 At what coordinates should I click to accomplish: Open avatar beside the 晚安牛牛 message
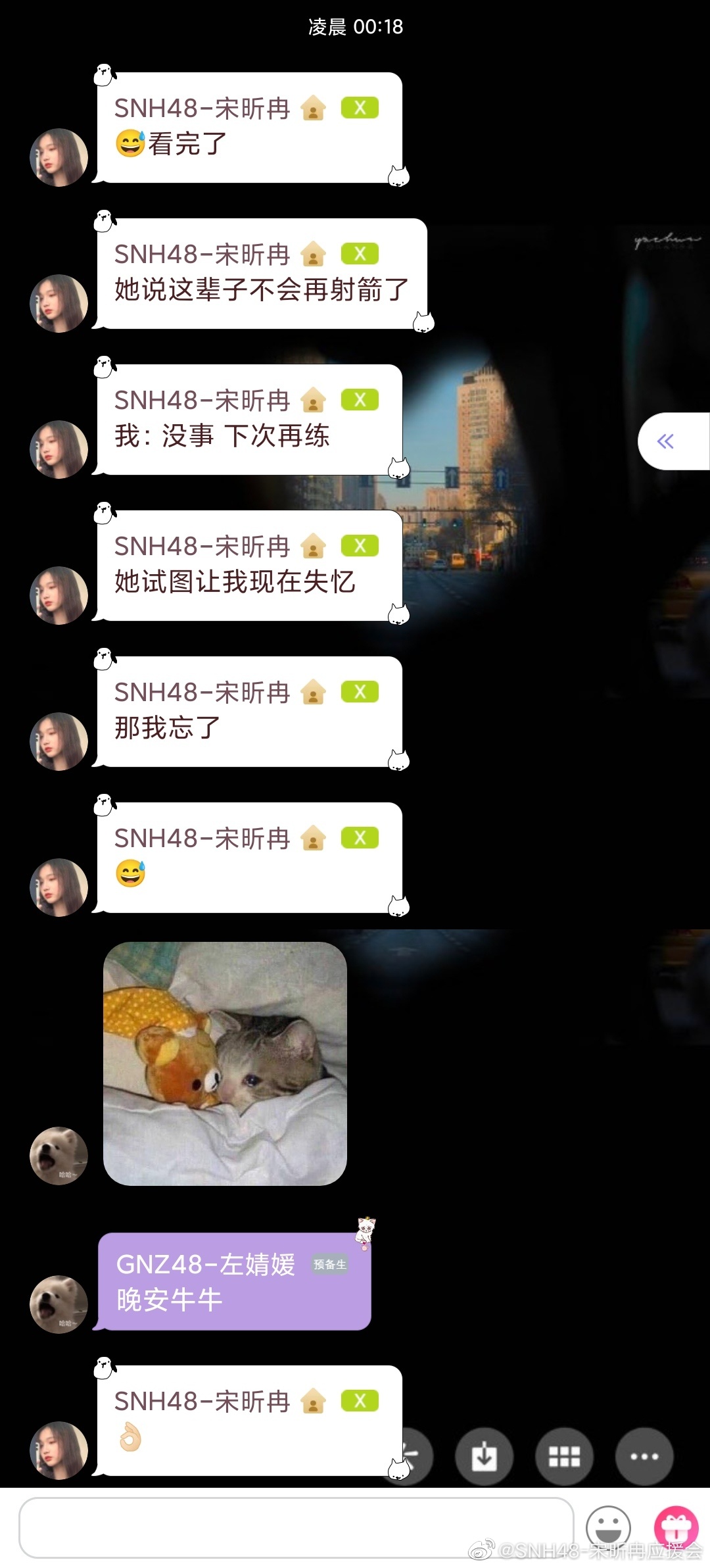coord(59,1304)
